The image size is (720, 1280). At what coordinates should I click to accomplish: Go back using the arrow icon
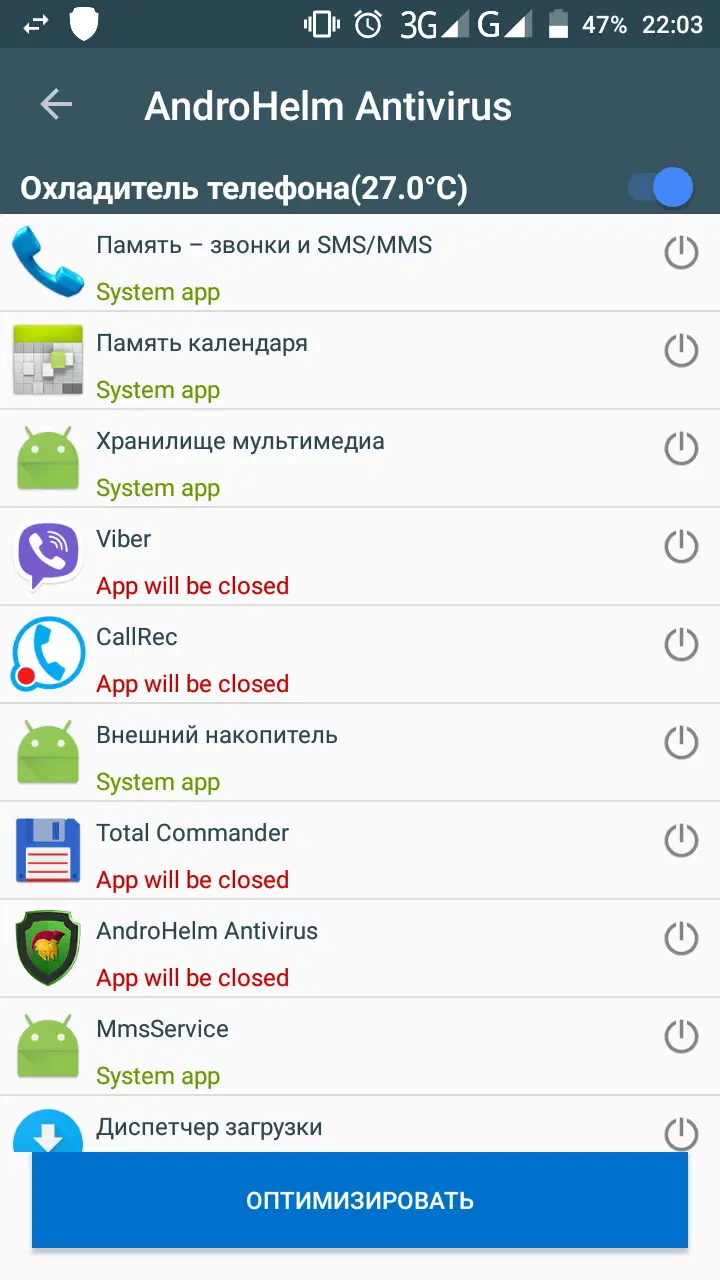click(x=57, y=104)
